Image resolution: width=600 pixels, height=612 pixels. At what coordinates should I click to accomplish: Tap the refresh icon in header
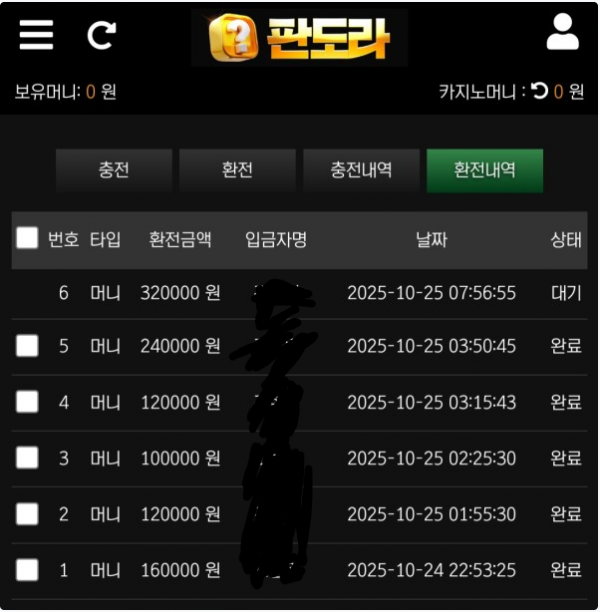pos(101,36)
